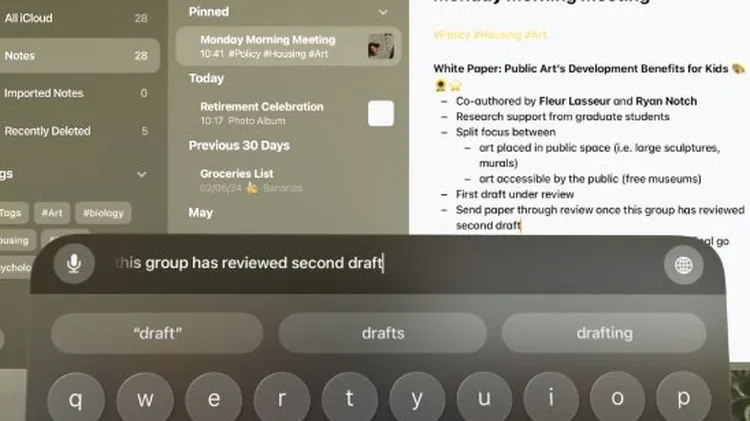Choose the suggestion drafting
The height and width of the screenshot is (421, 750).
coord(604,333)
